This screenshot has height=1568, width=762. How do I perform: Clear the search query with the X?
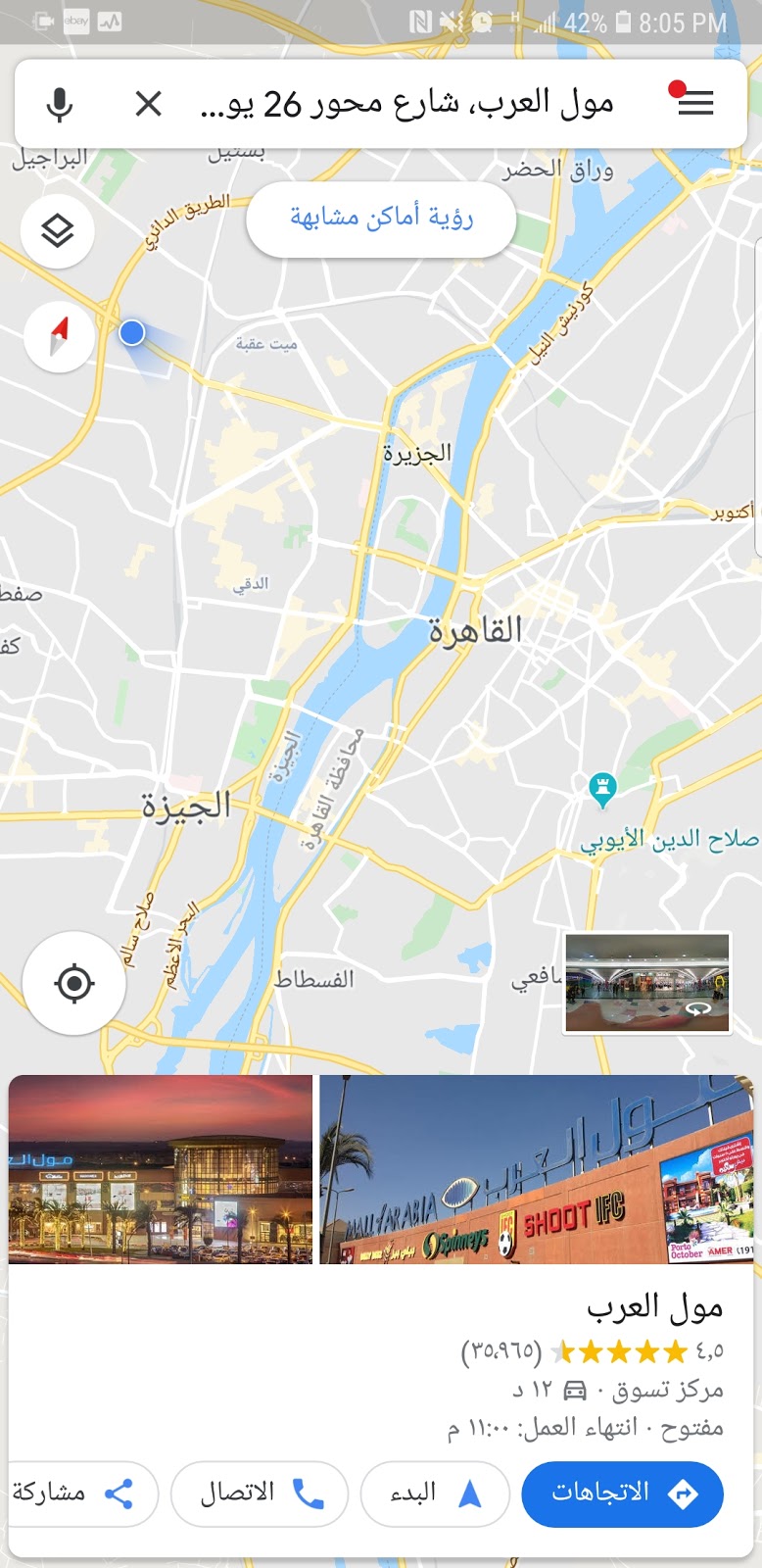(x=148, y=104)
